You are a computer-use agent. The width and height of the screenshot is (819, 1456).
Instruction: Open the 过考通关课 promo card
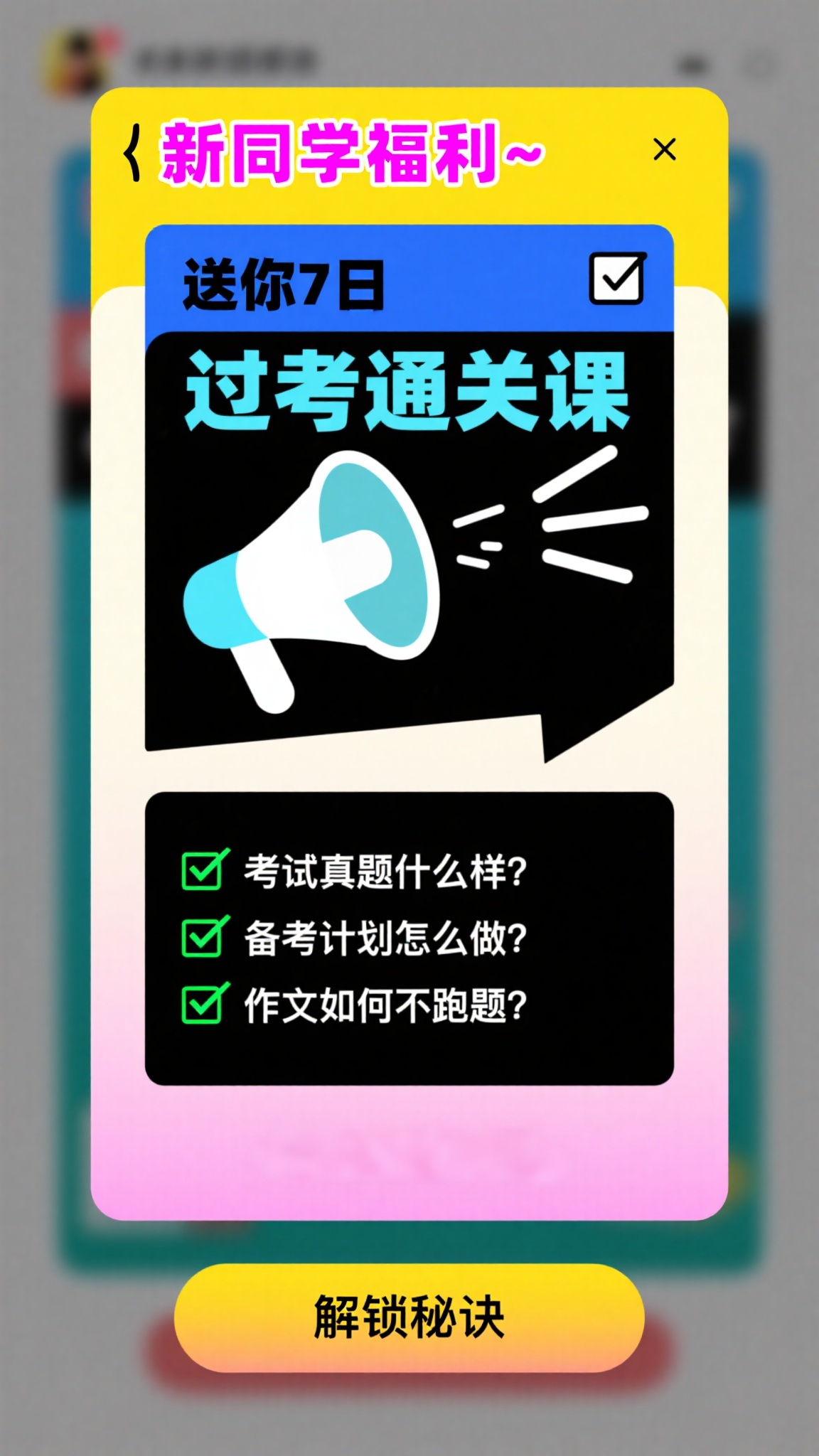[x=409, y=494]
